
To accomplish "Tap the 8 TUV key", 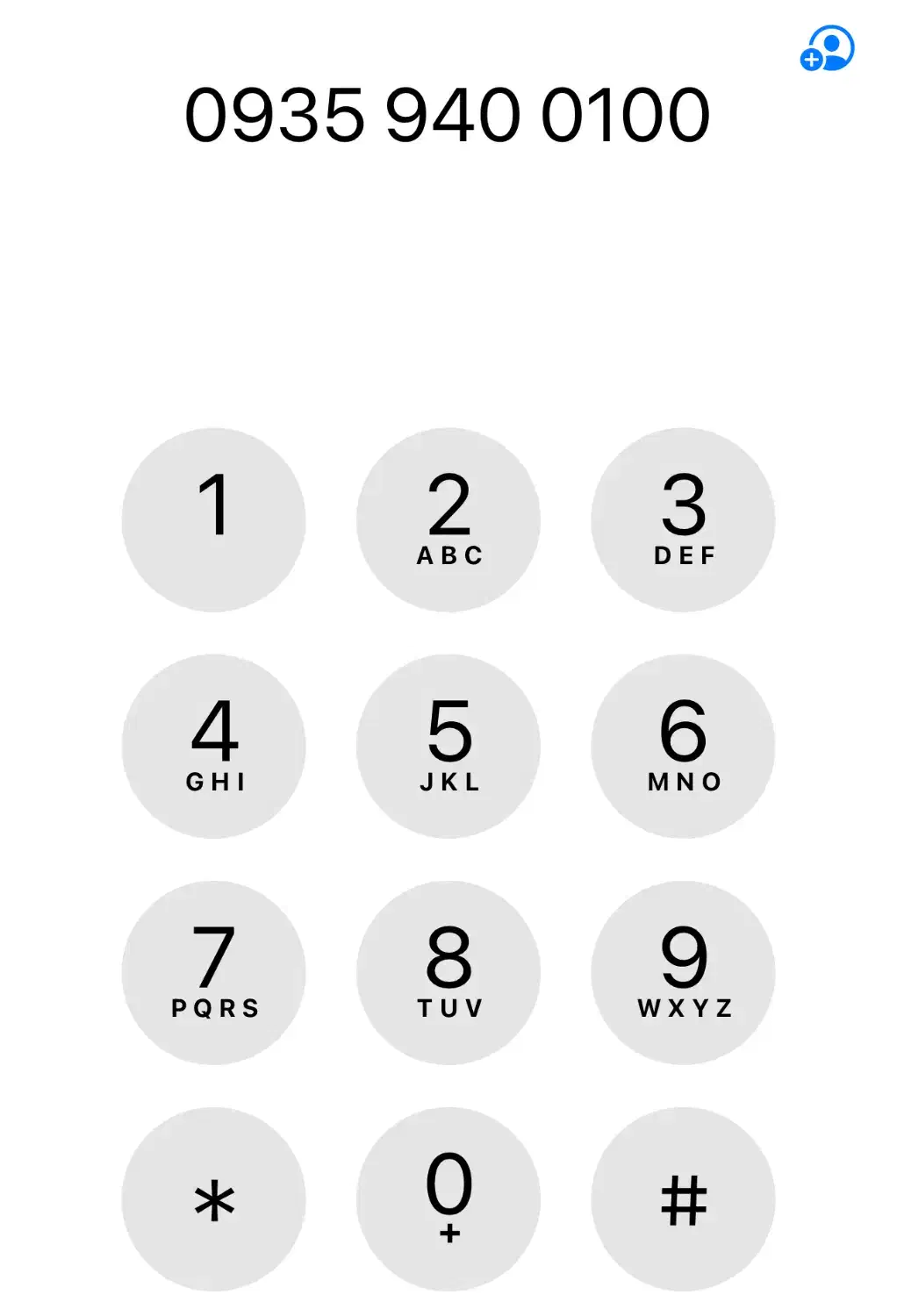I will 448,972.
